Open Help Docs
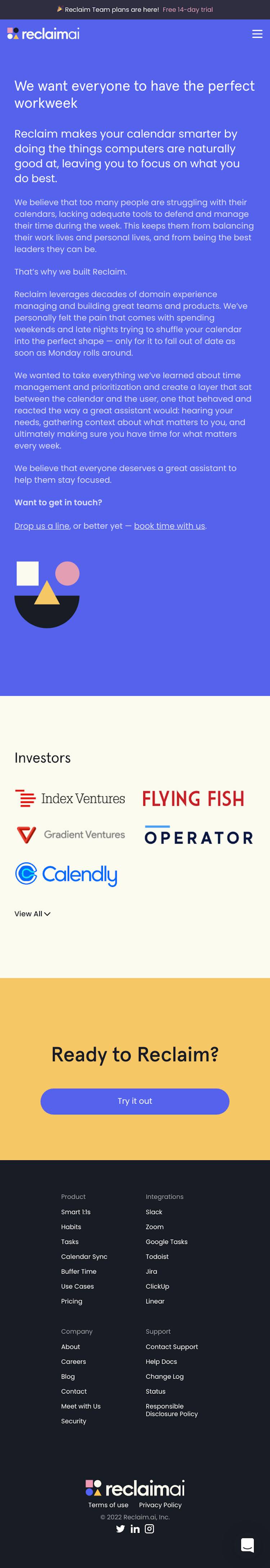This screenshot has height=1568, width=270. (161, 1362)
